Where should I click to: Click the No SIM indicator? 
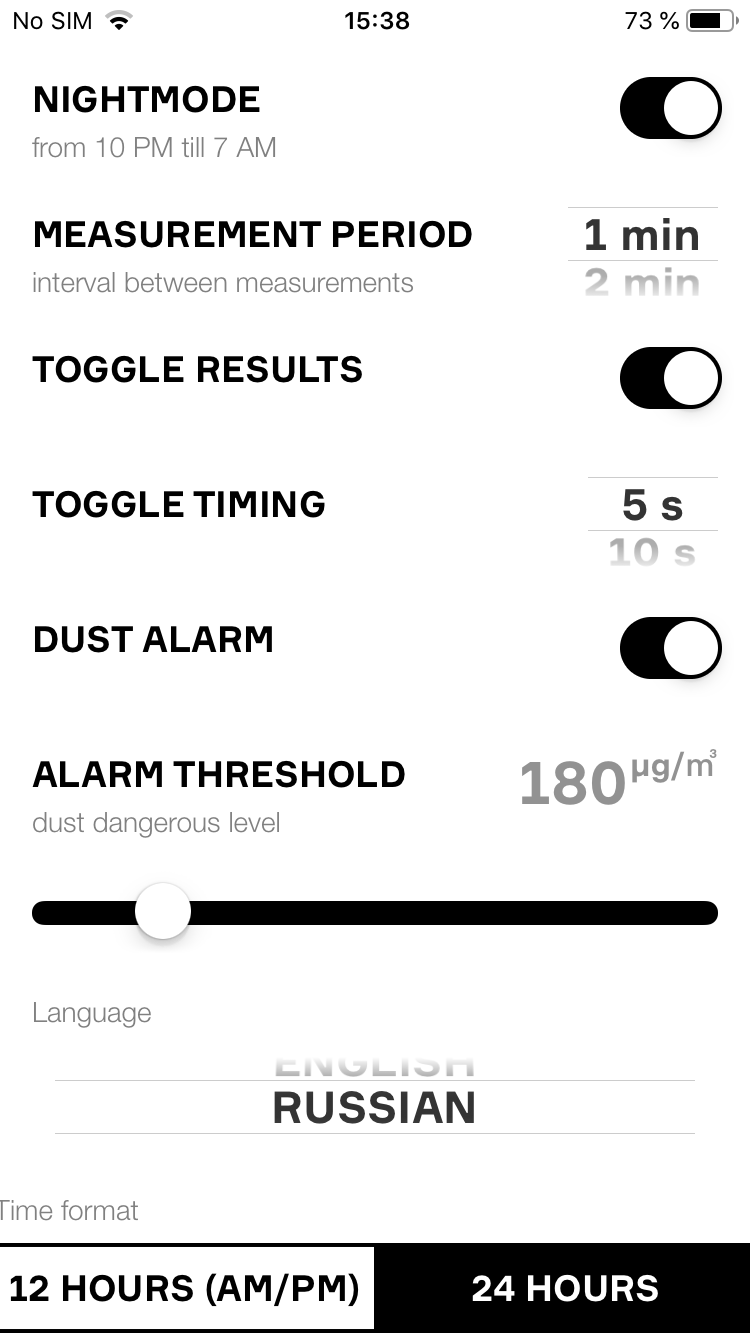(x=51, y=19)
